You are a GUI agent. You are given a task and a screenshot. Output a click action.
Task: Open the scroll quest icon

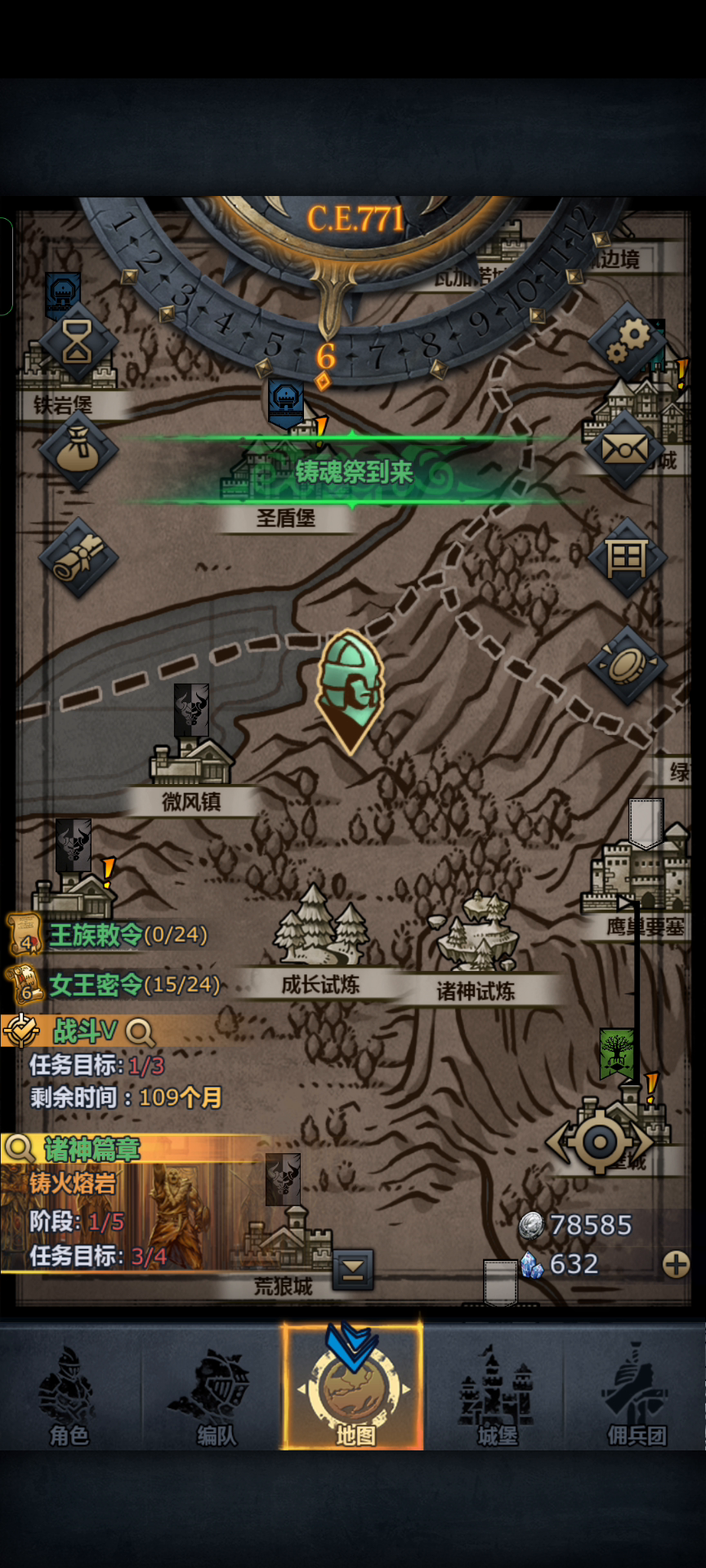click(78, 559)
